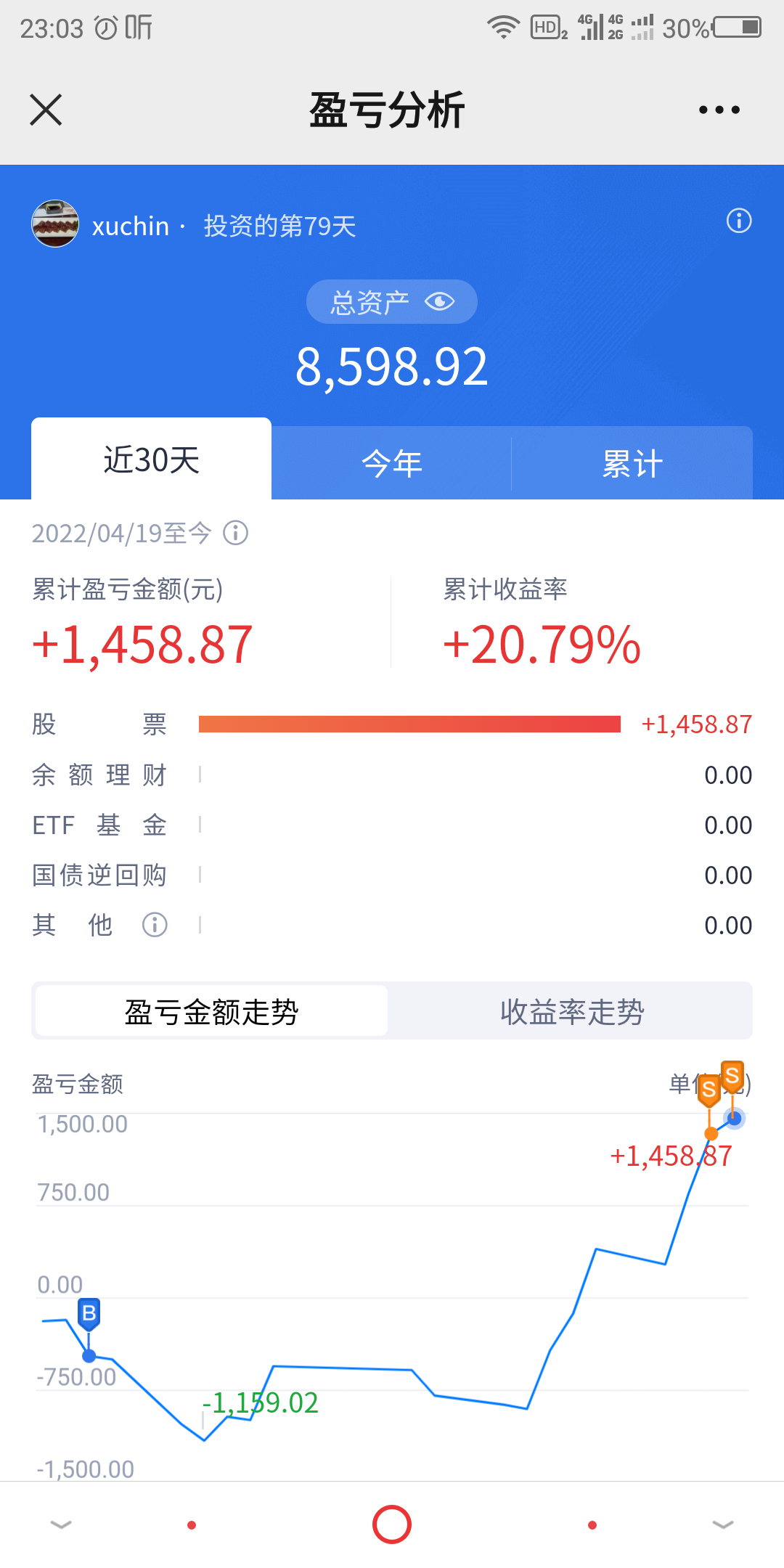
Task: Tap the rightmost S sell marker
Action: (x=732, y=1076)
